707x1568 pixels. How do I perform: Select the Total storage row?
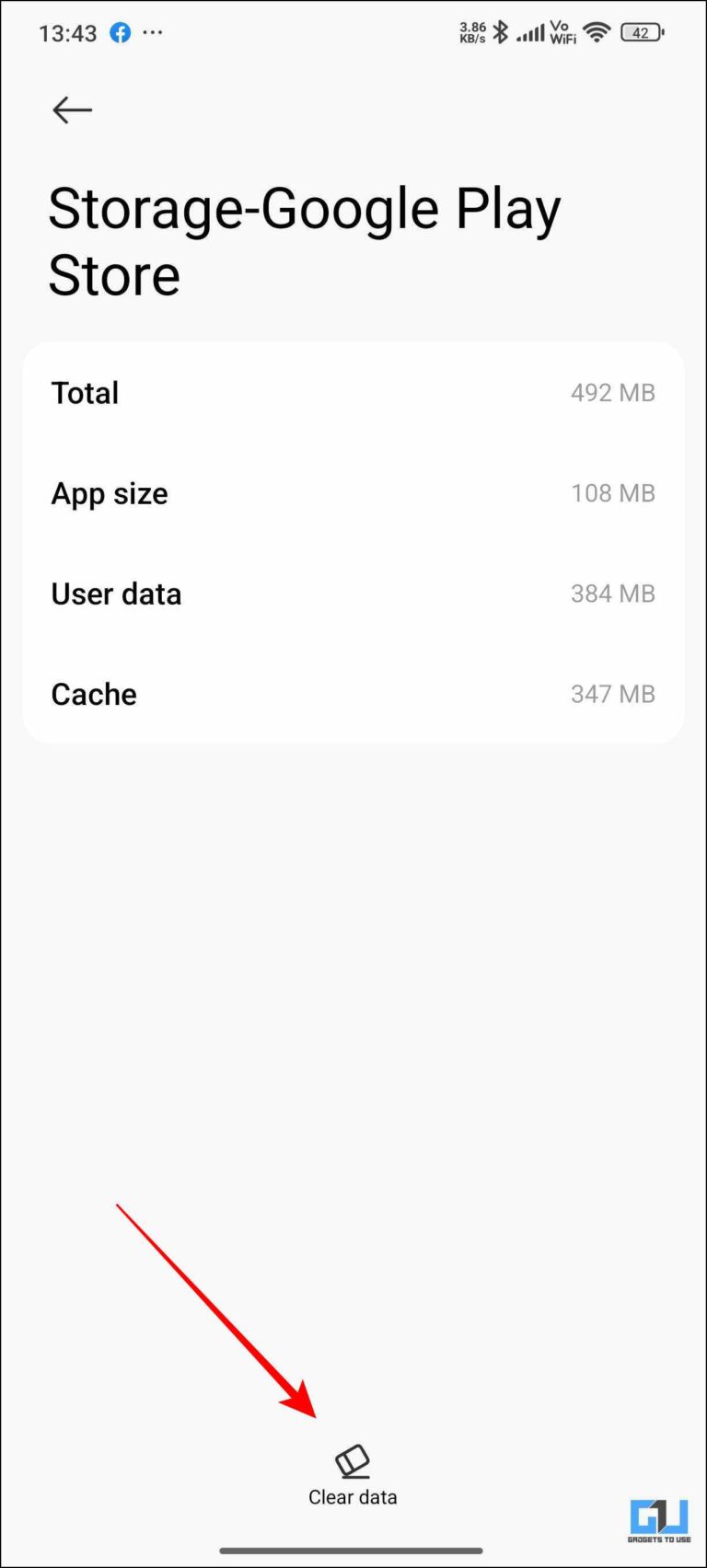tap(353, 393)
